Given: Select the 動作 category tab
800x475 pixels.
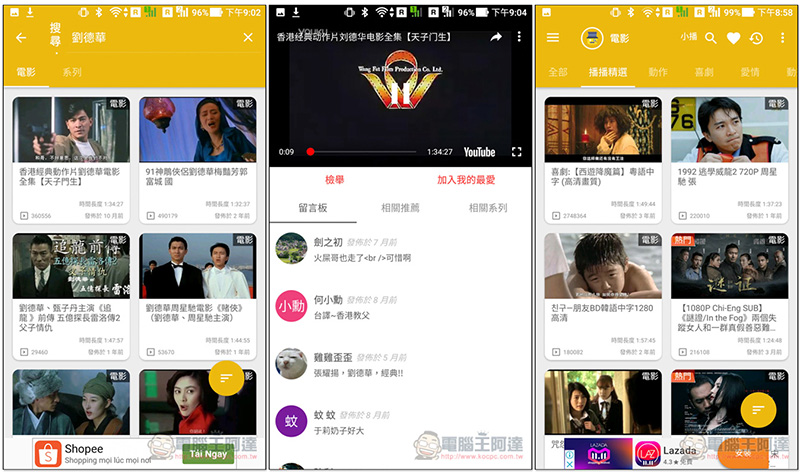Looking at the screenshot, I should [x=658, y=72].
